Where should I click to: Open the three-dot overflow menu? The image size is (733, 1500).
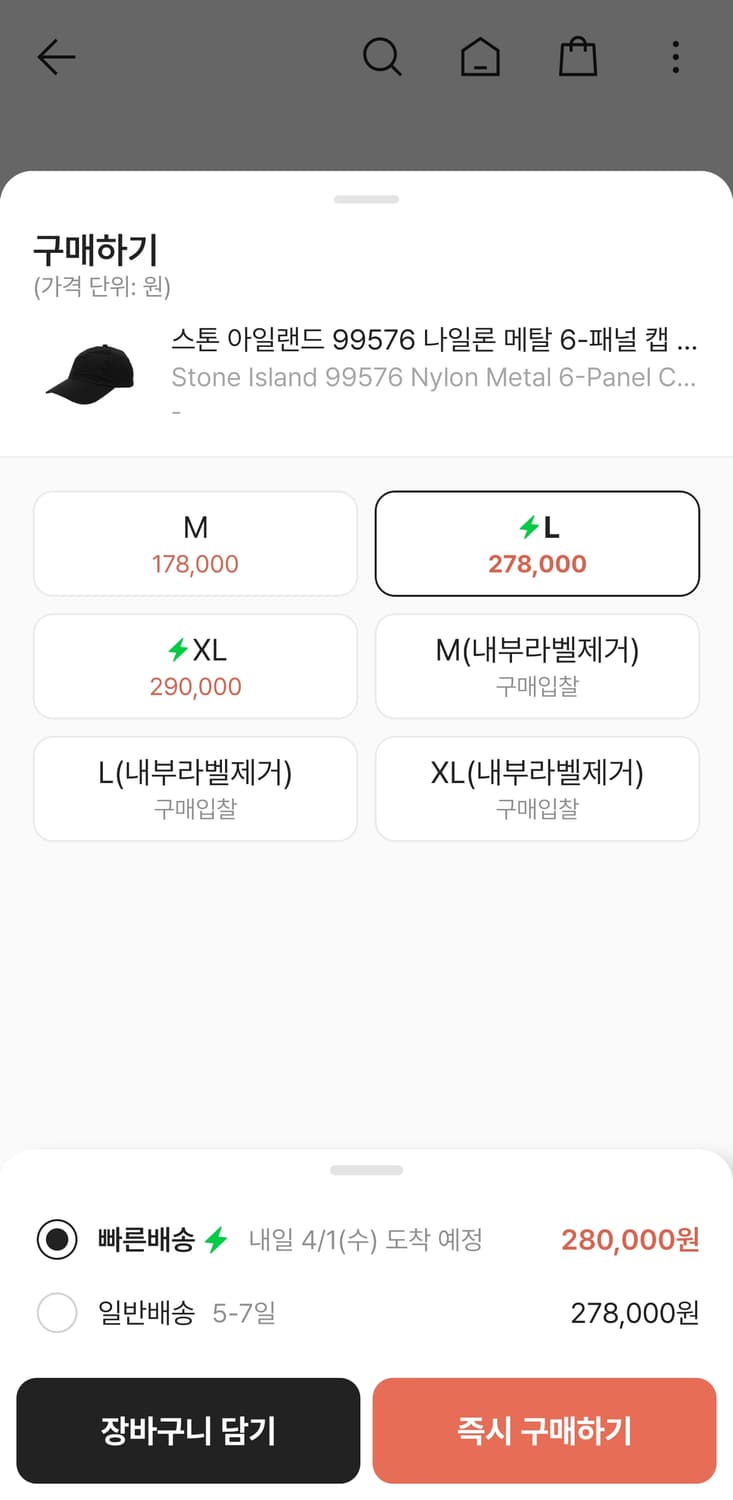pos(675,57)
